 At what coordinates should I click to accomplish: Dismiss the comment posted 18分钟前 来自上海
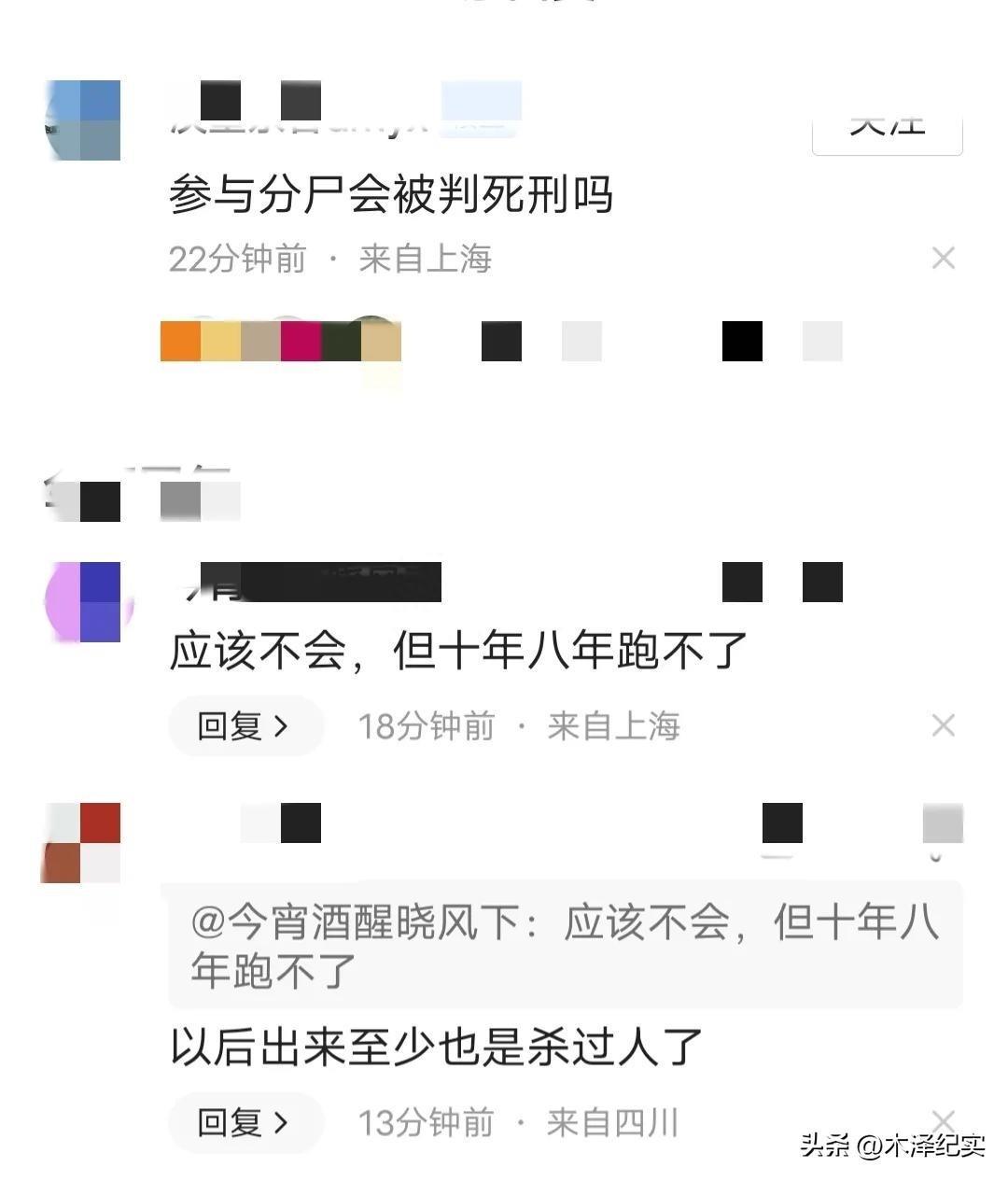click(944, 725)
